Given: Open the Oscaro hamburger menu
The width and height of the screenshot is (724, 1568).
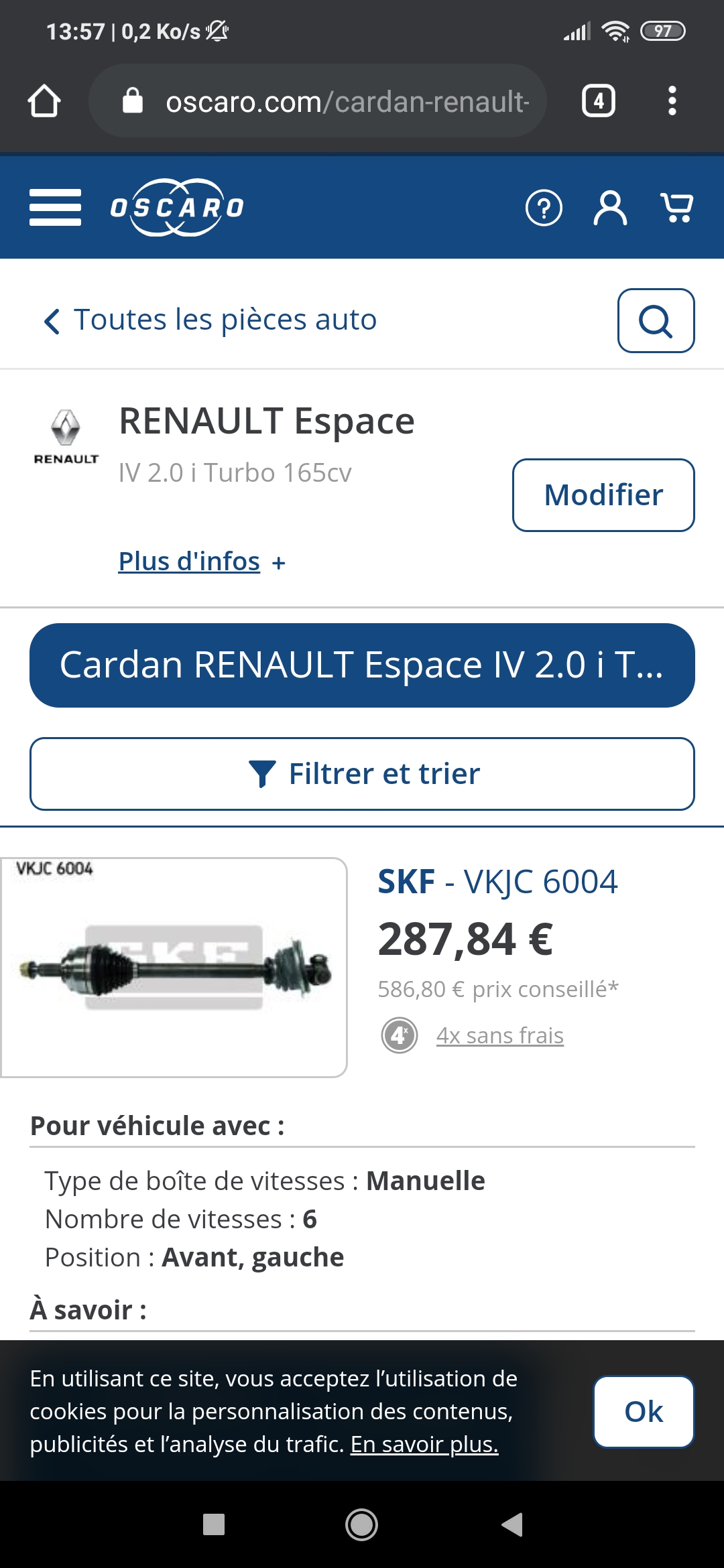Looking at the screenshot, I should 55,207.
